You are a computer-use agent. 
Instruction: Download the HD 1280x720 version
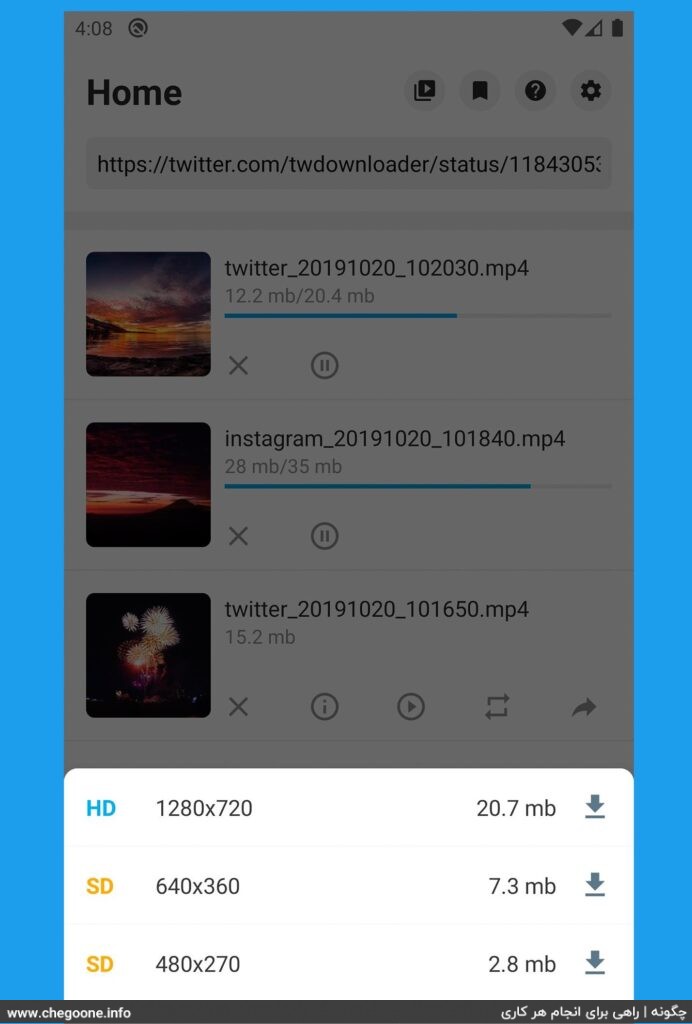tap(595, 807)
